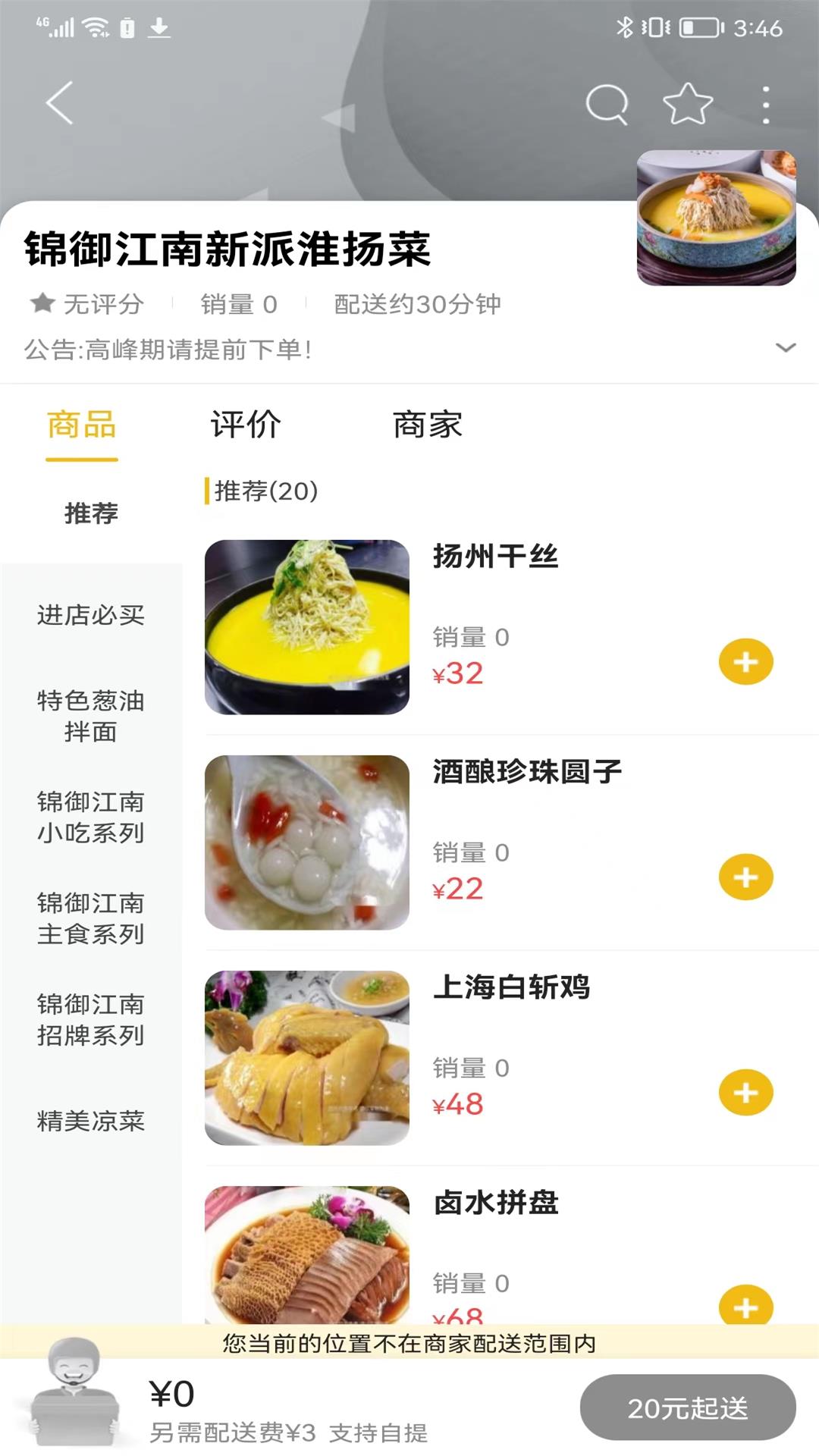
Task: Switch to the 评价 tab
Action: 246,426
